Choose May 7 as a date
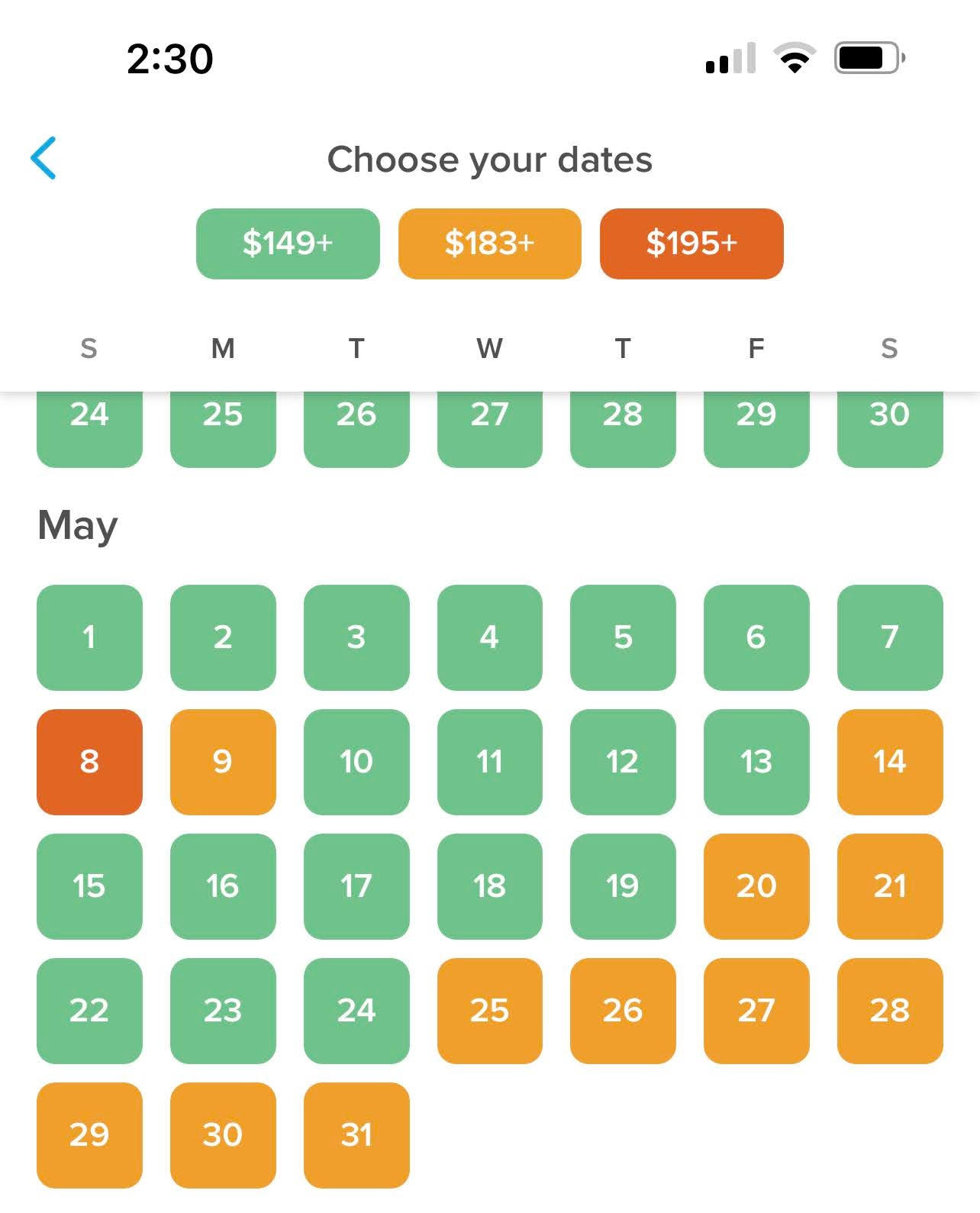Image resolution: width=980 pixels, height=1213 pixels. (x=890, y=637)
